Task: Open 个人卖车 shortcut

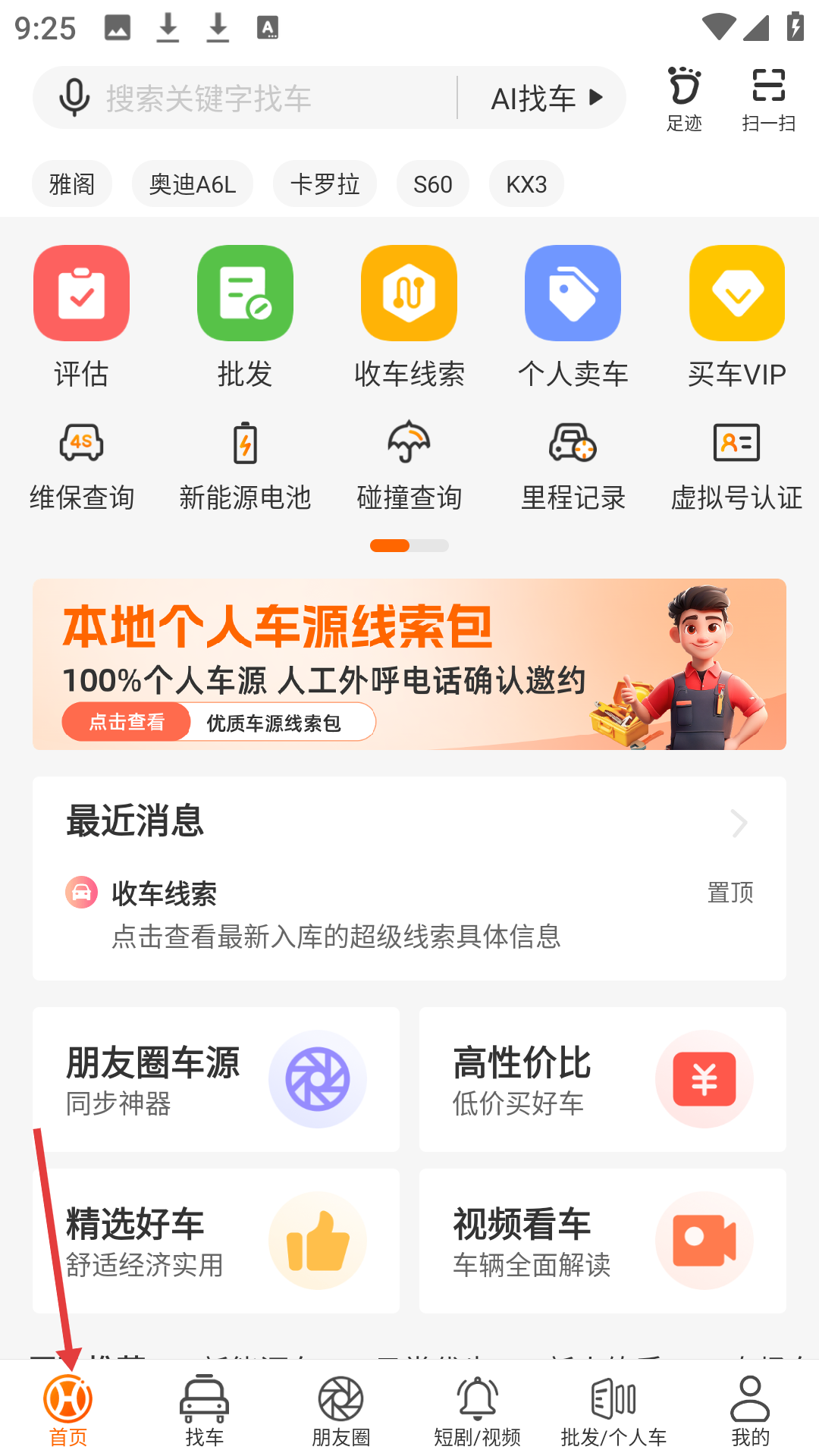Action: [573, 315]
